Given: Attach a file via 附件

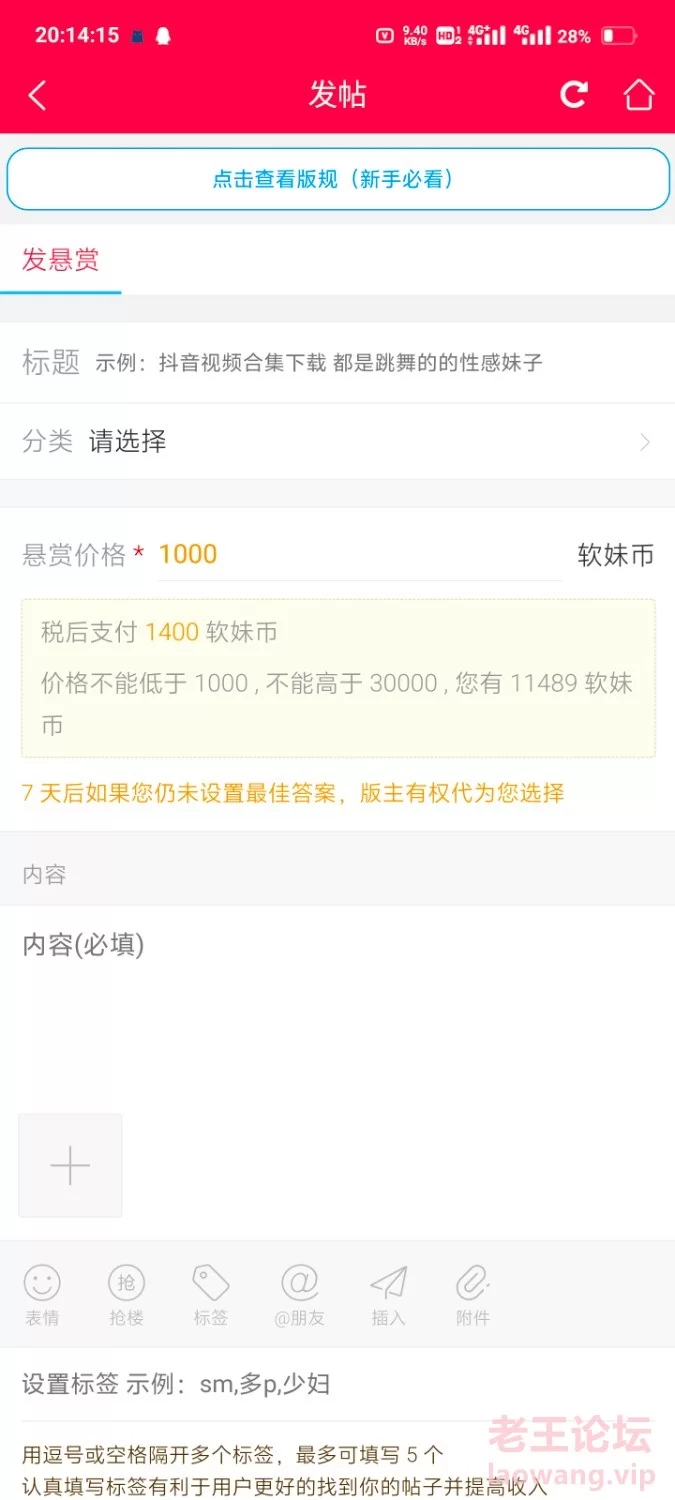Looking at the screenshot, I should [x=472, y=1295].
